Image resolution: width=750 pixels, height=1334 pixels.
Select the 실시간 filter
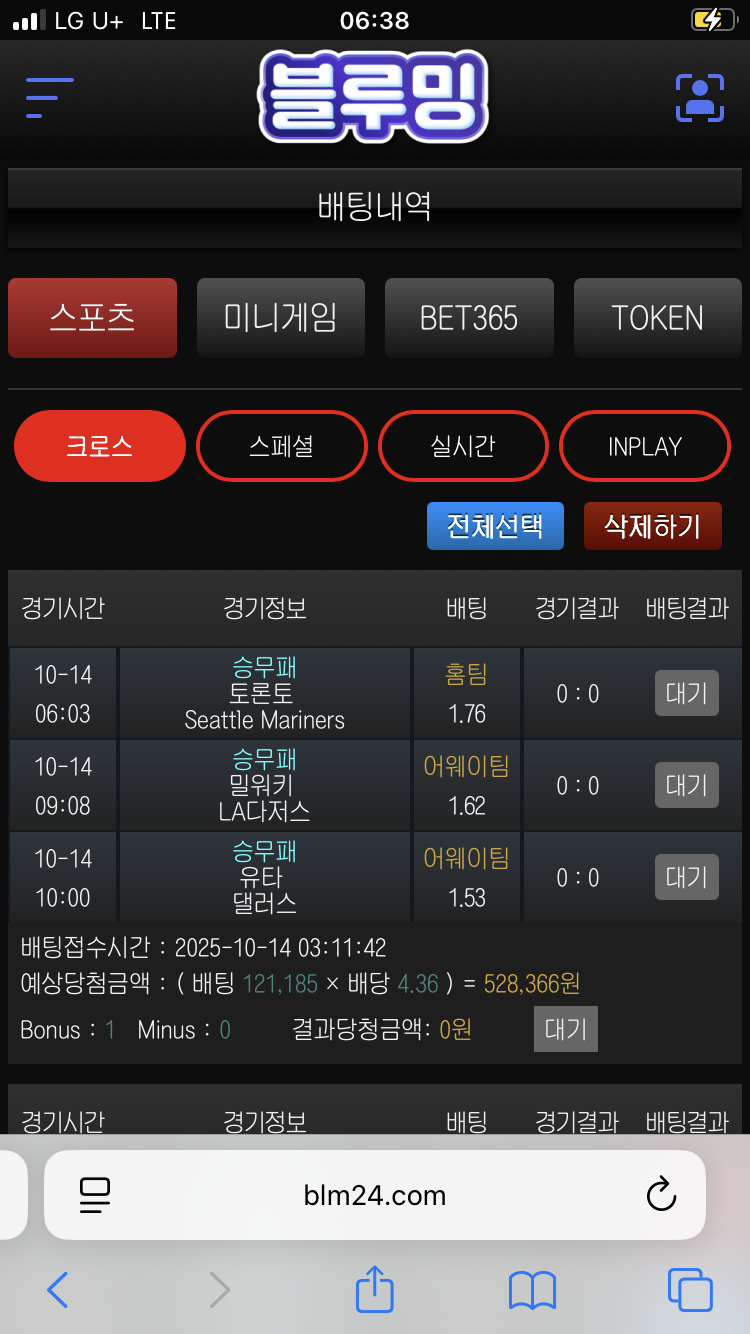[463, 446]
